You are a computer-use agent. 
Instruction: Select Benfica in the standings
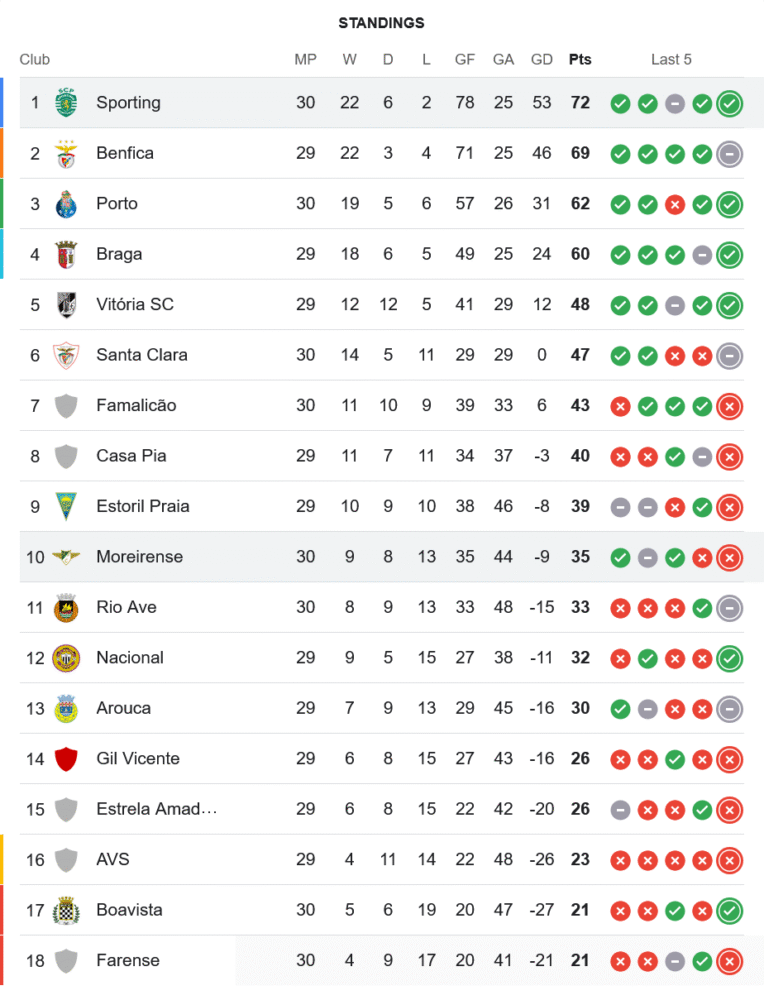click(125, 153)
